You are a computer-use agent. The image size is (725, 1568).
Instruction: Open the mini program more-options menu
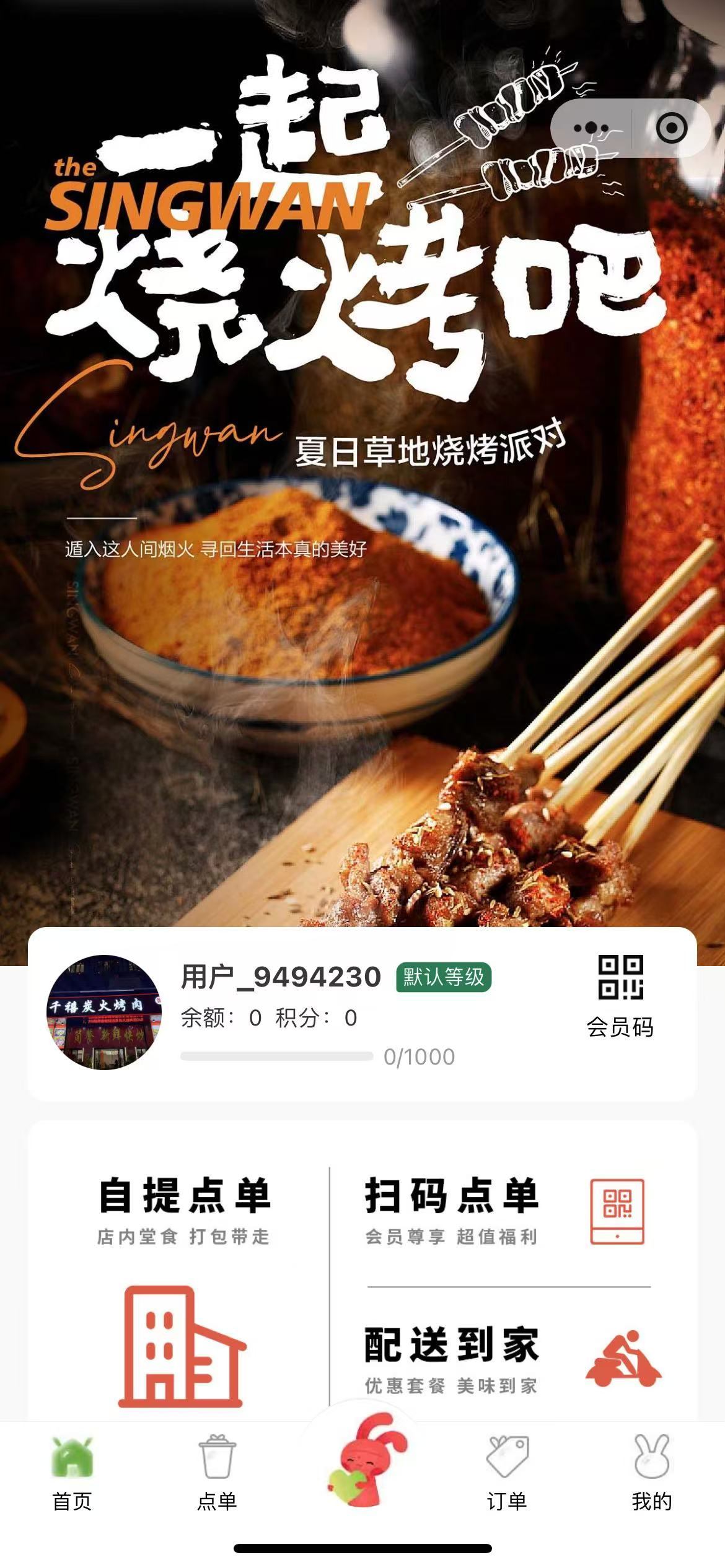click(591, 129)
